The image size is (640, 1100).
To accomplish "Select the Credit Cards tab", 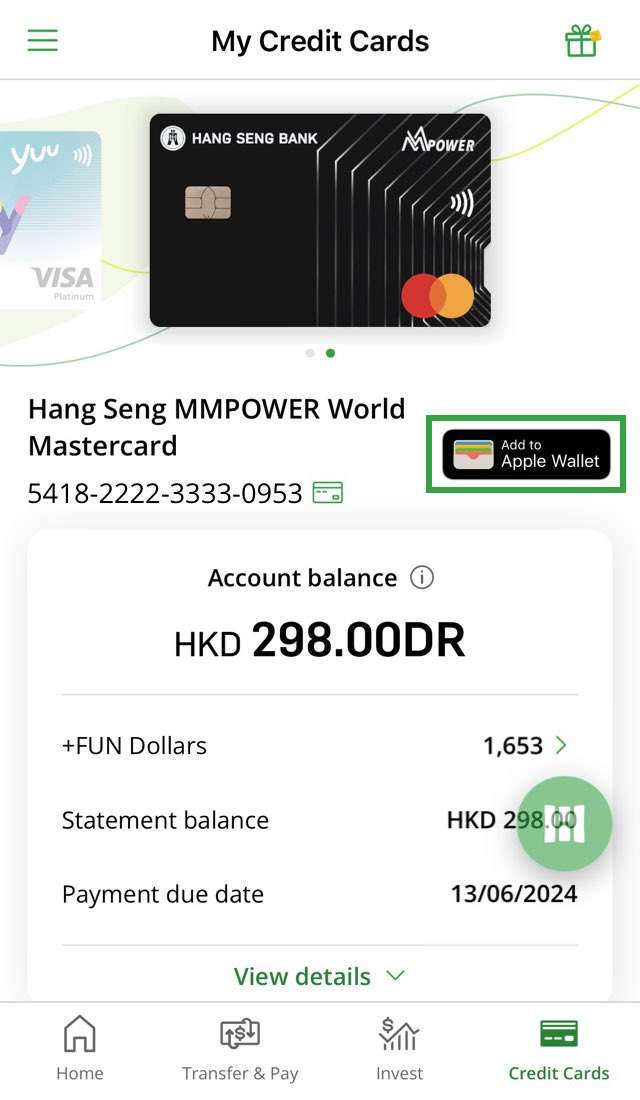I will 558,1050.
